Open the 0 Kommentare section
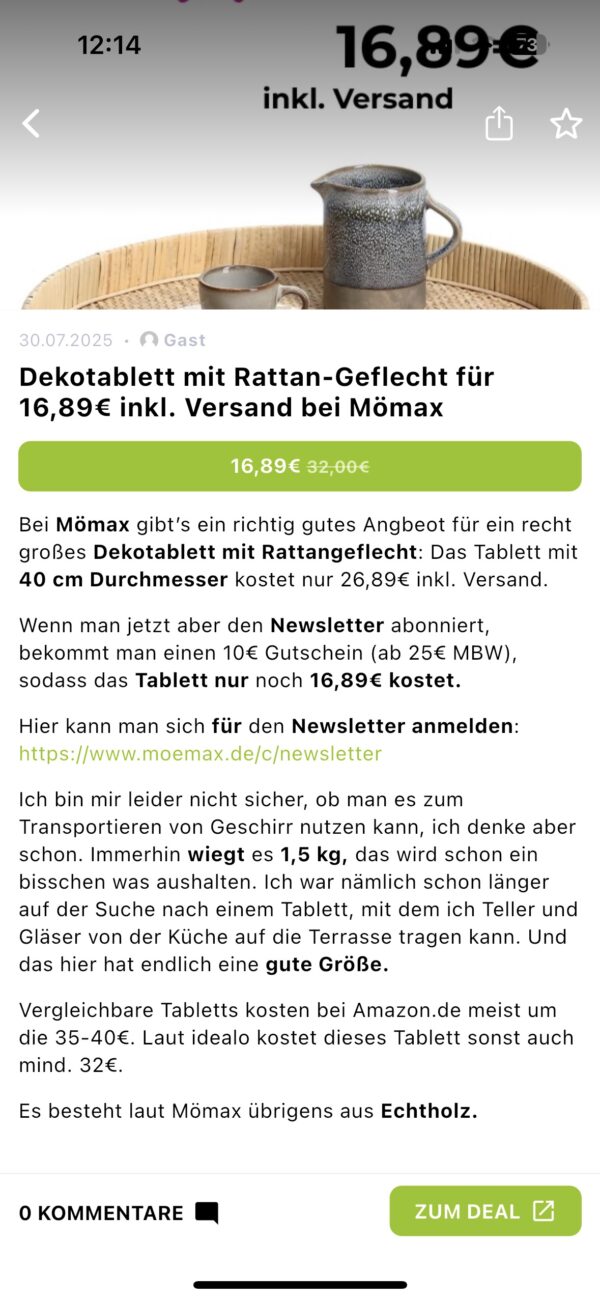600x1301 pixels. (118, 1213)
